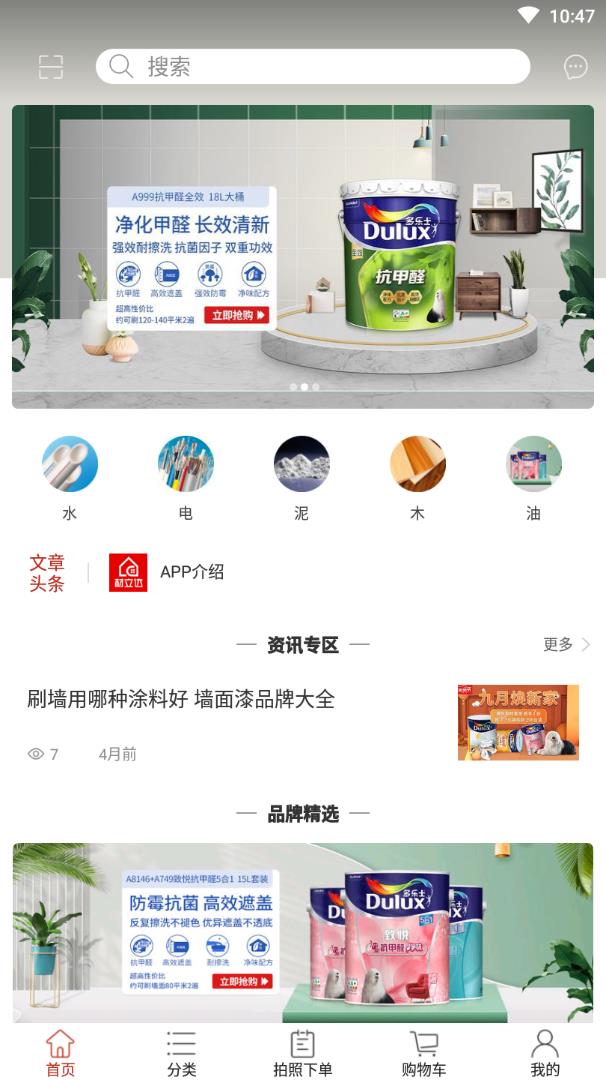
Task: Switch to the 分类 tab
Action: [181, 1054]
